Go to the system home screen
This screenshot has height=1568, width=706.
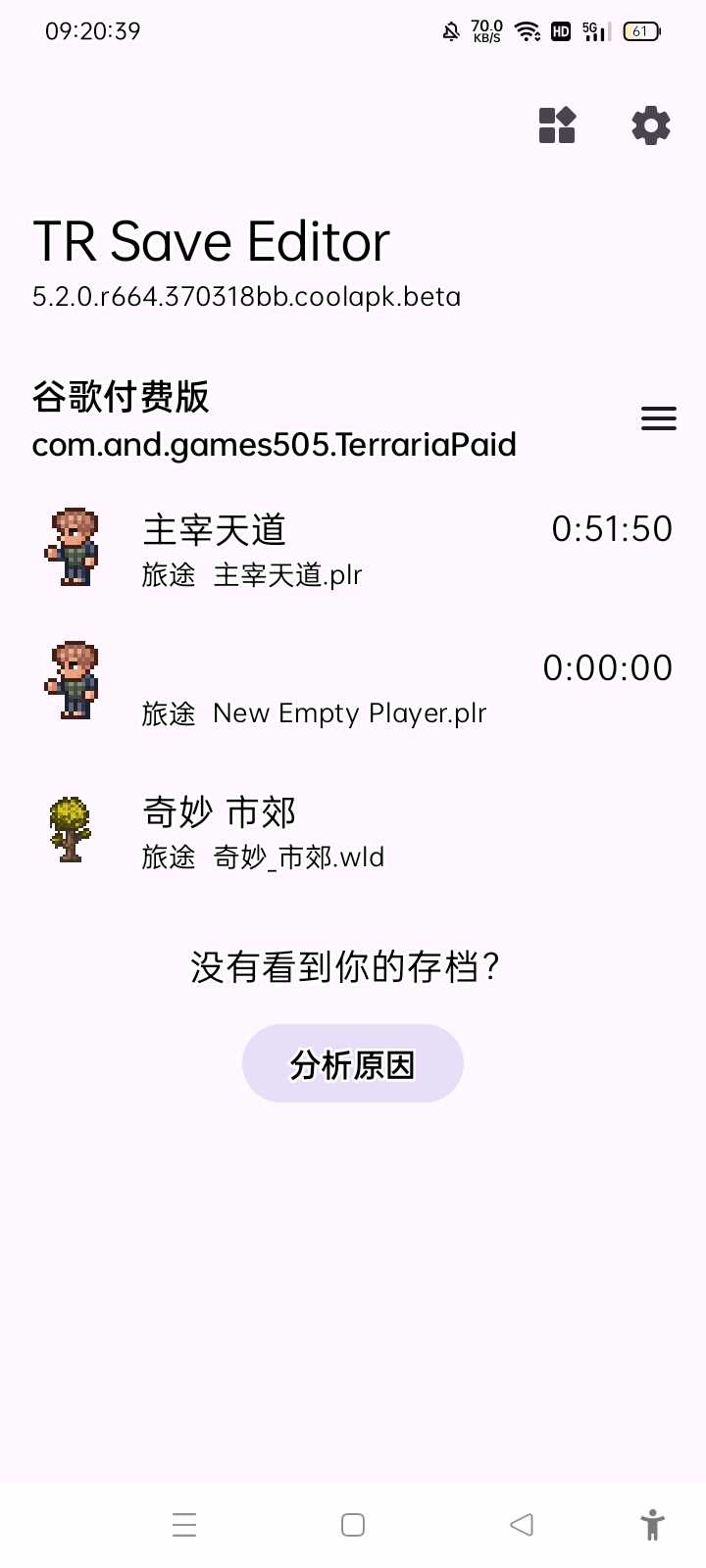pos(353,1525)
